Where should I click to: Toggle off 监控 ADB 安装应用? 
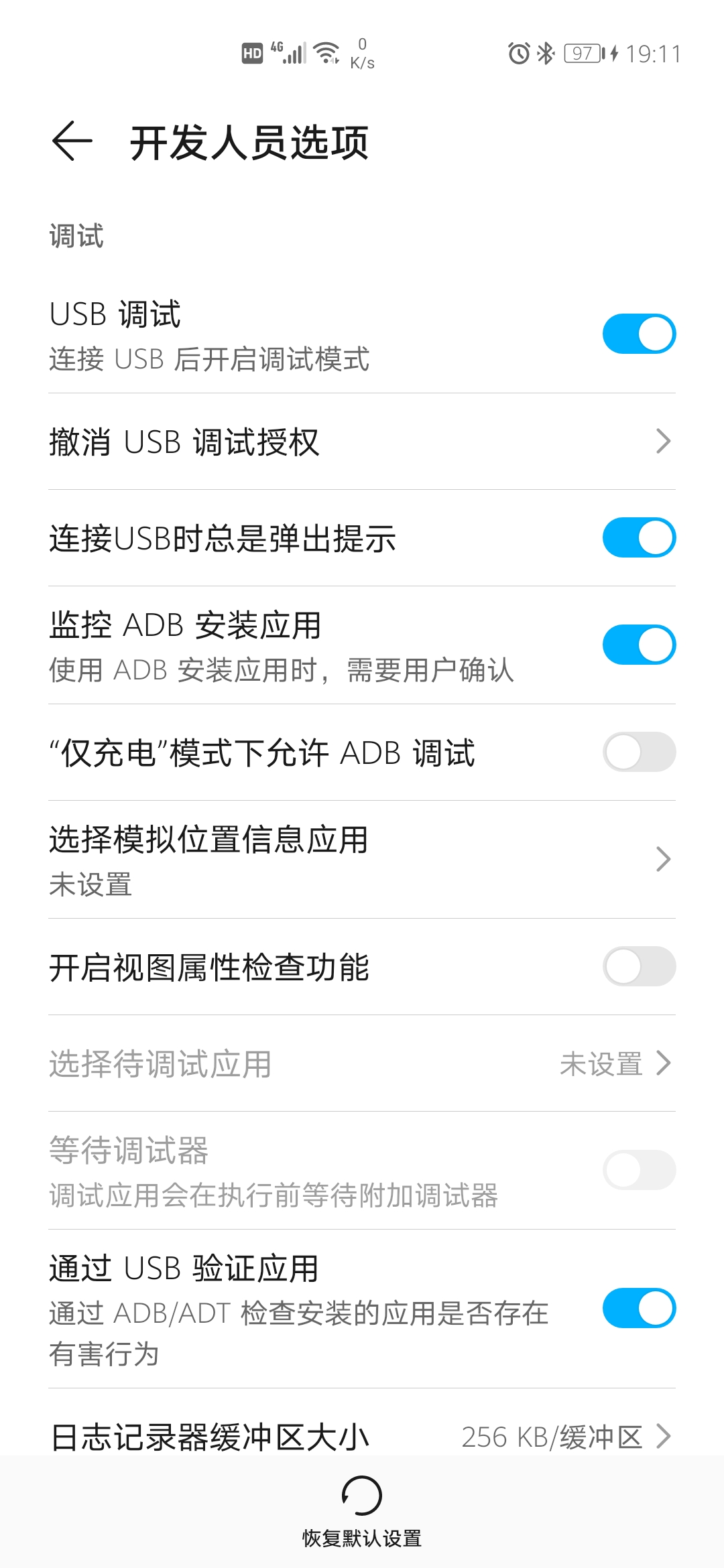(x=638, y=645)
